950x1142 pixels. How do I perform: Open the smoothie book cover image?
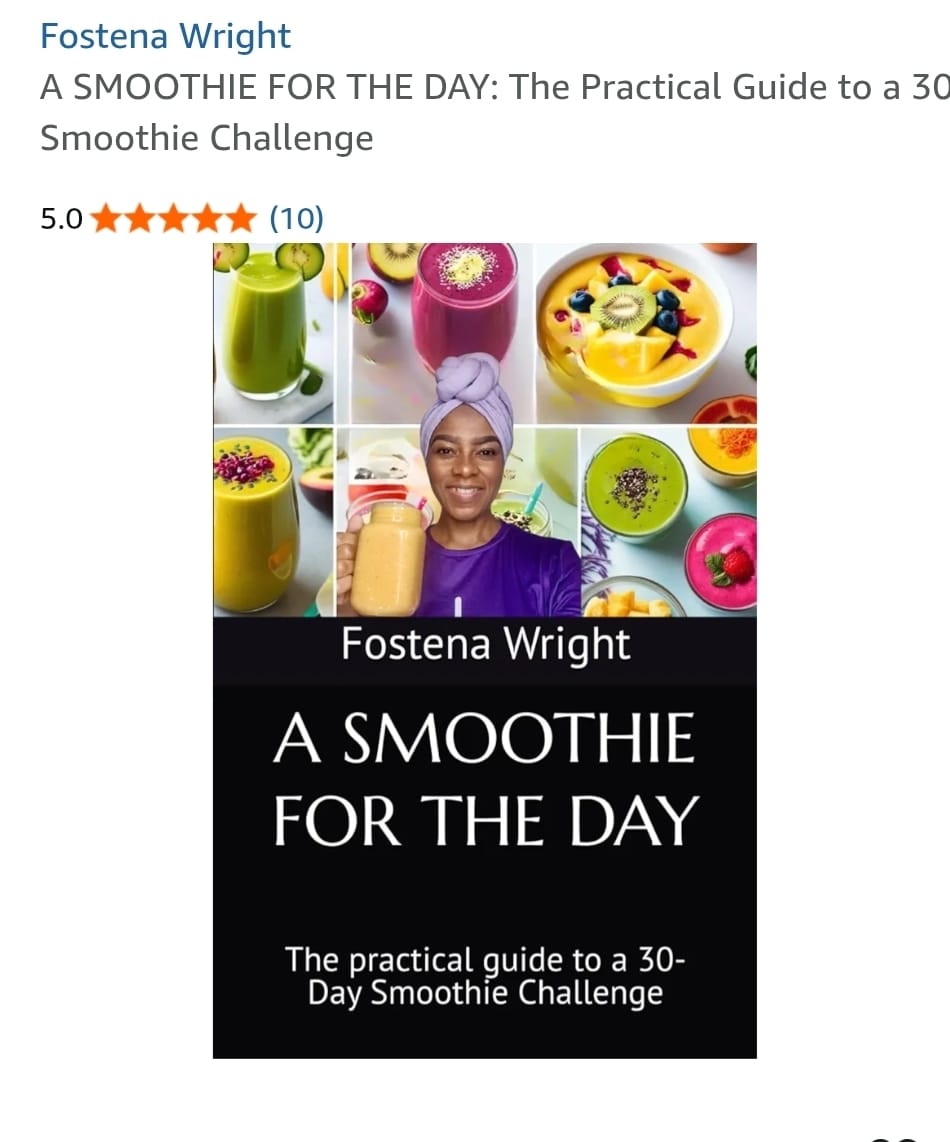[485, 650]
